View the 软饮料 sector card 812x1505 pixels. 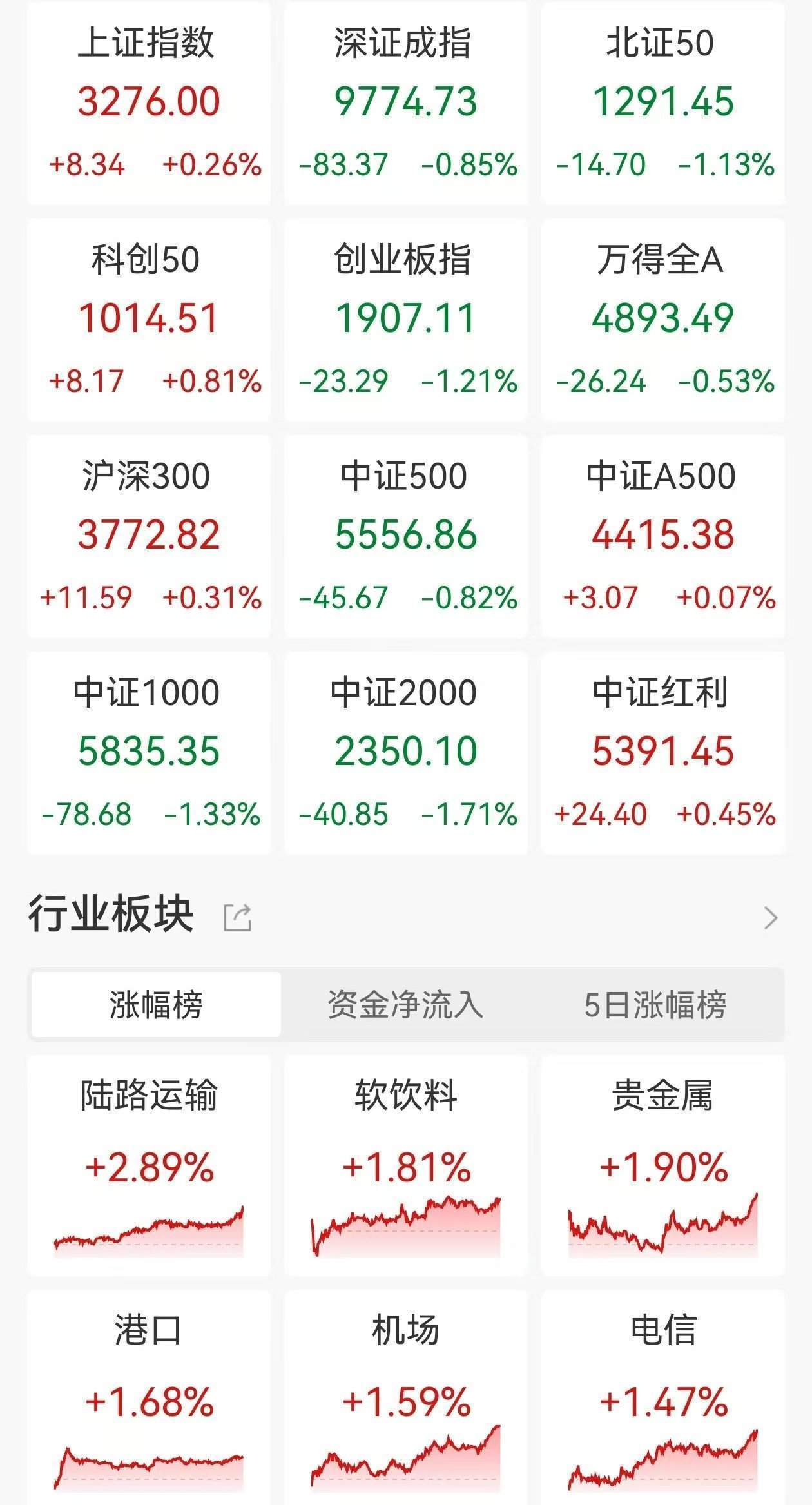pyautogui.click(x=406, y=1165)
